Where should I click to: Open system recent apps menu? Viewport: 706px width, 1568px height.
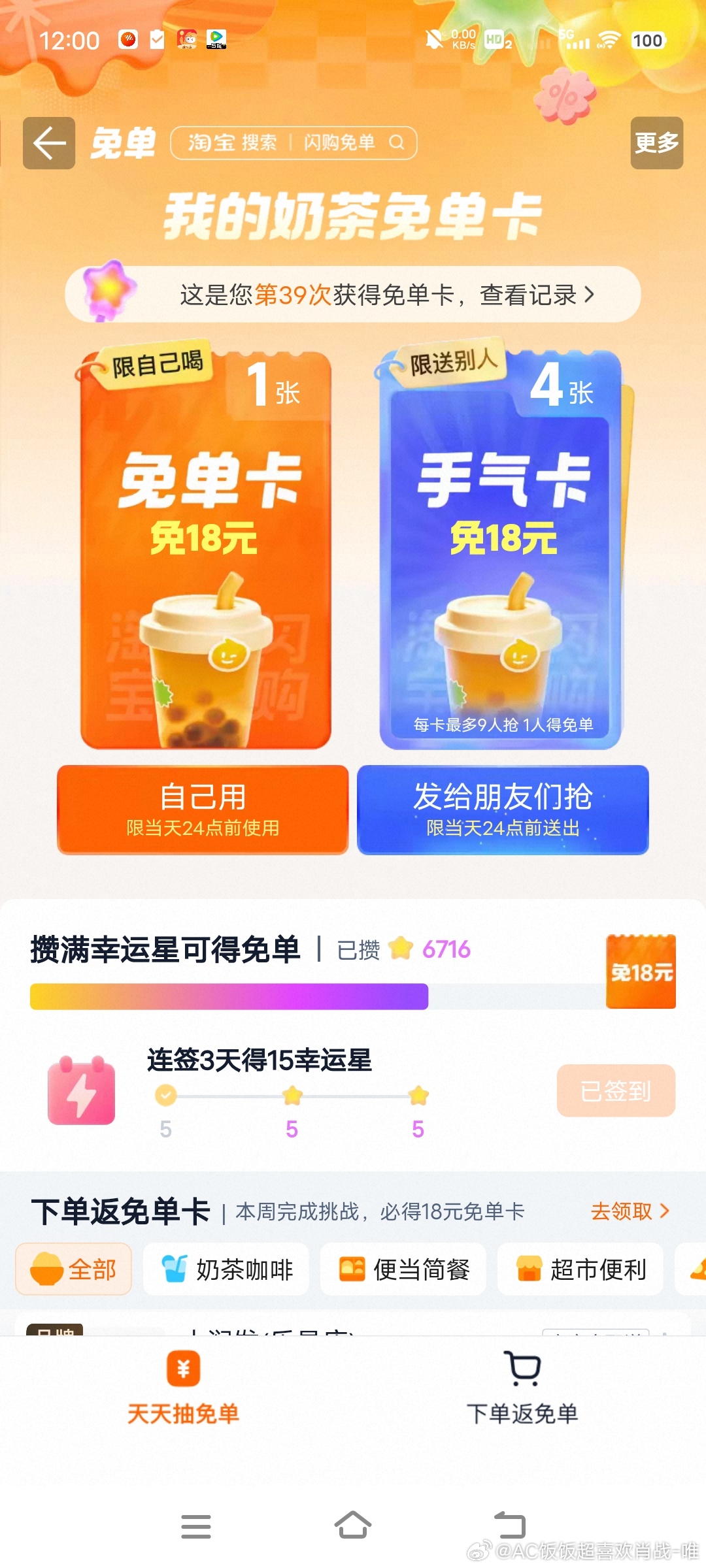(196, 1526)
